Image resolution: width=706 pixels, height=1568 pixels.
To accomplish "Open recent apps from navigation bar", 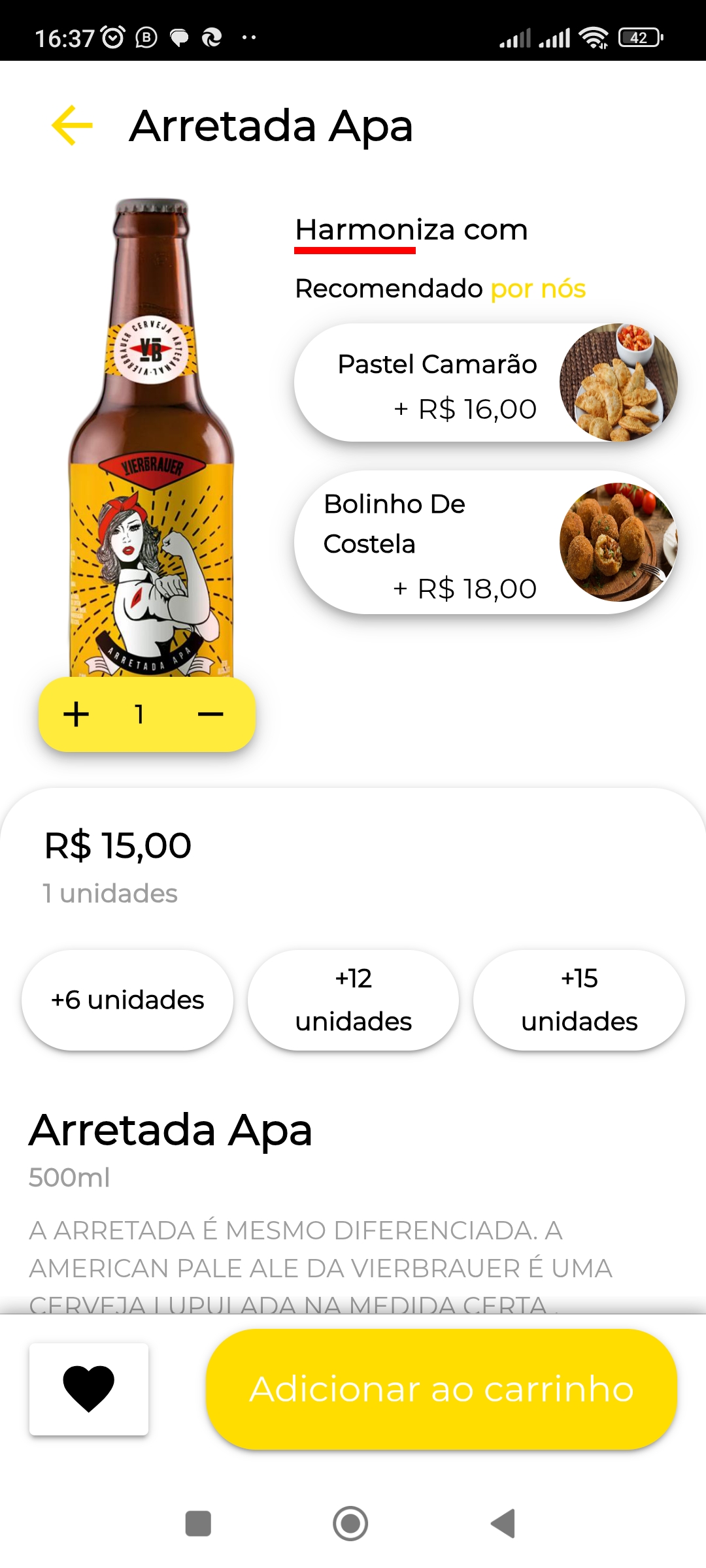I will (x=198, y=1524).
